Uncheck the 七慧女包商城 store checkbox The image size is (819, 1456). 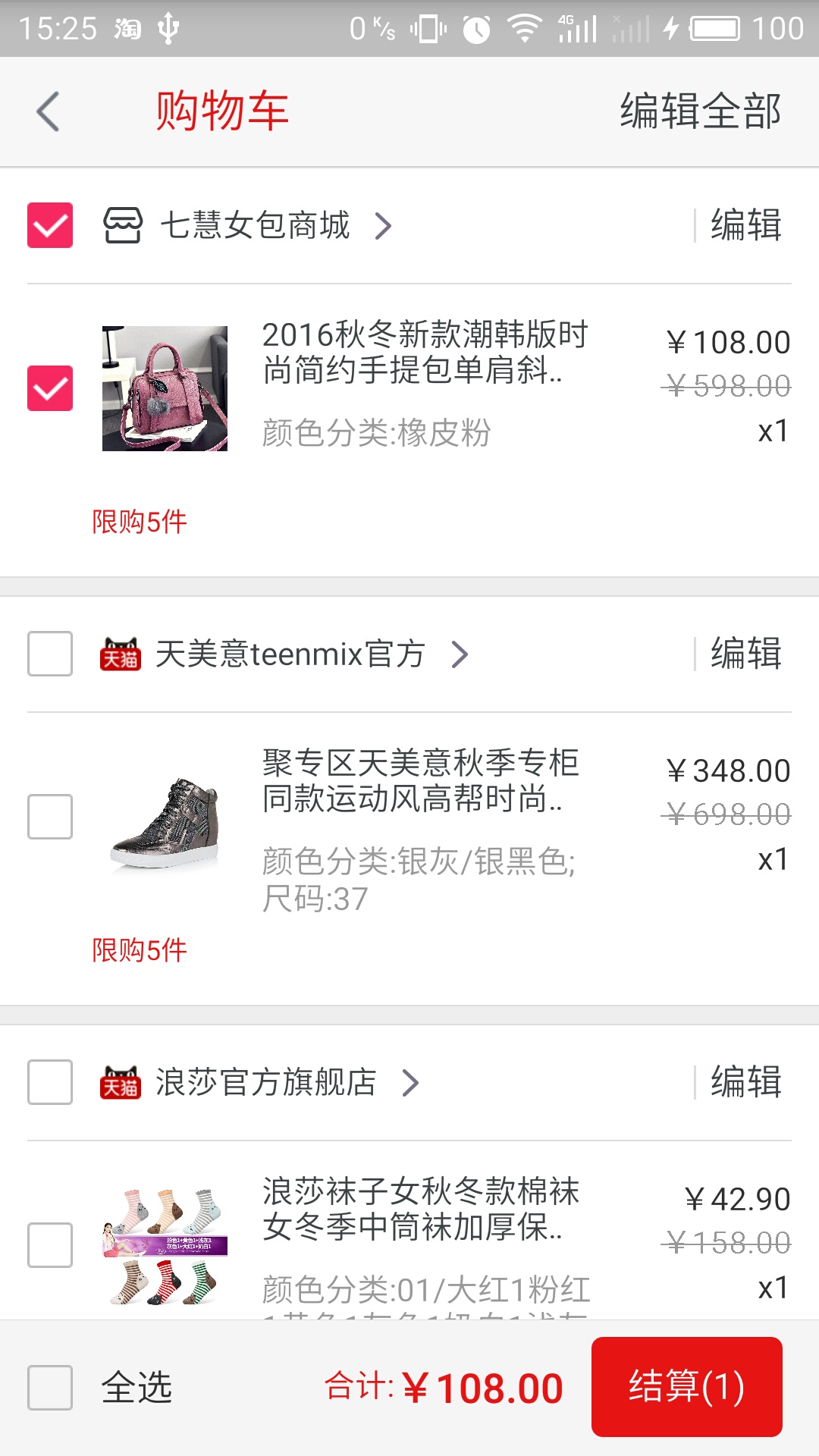[x=50, y=225]
